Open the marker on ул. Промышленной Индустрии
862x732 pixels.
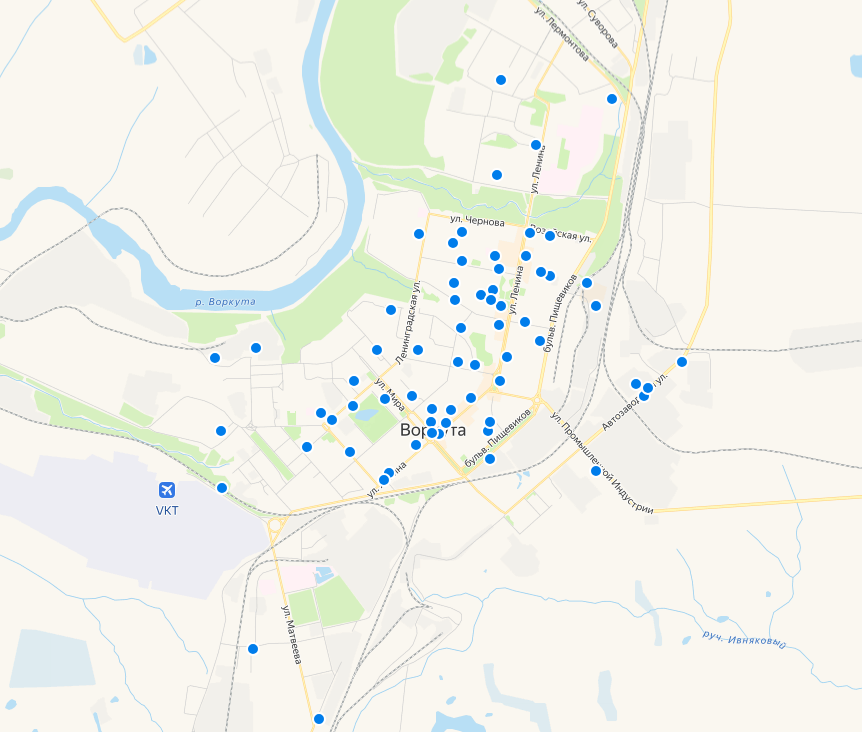[x=596, y=471]
